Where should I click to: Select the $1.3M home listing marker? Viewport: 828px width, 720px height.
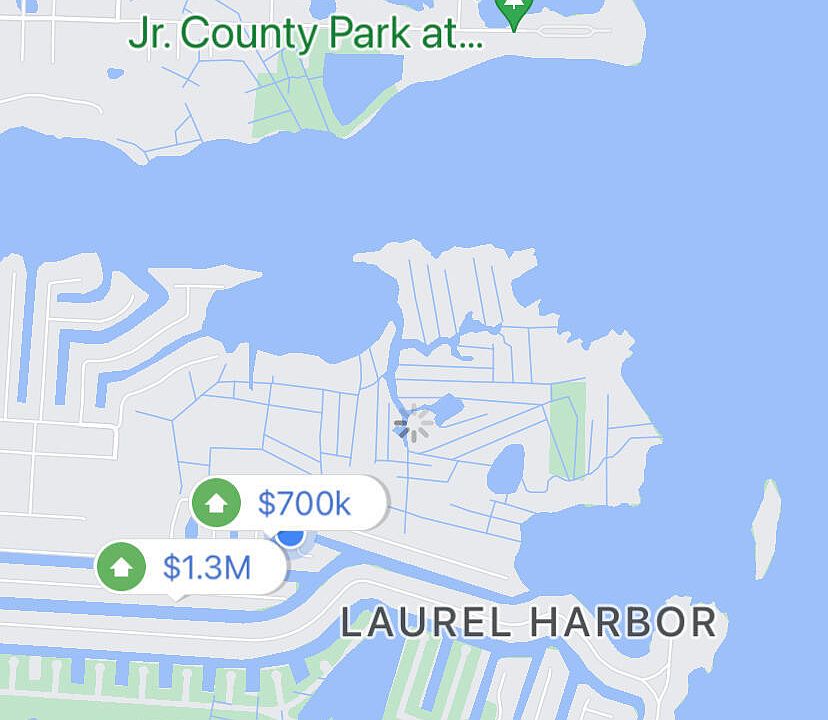coord(191,567)
